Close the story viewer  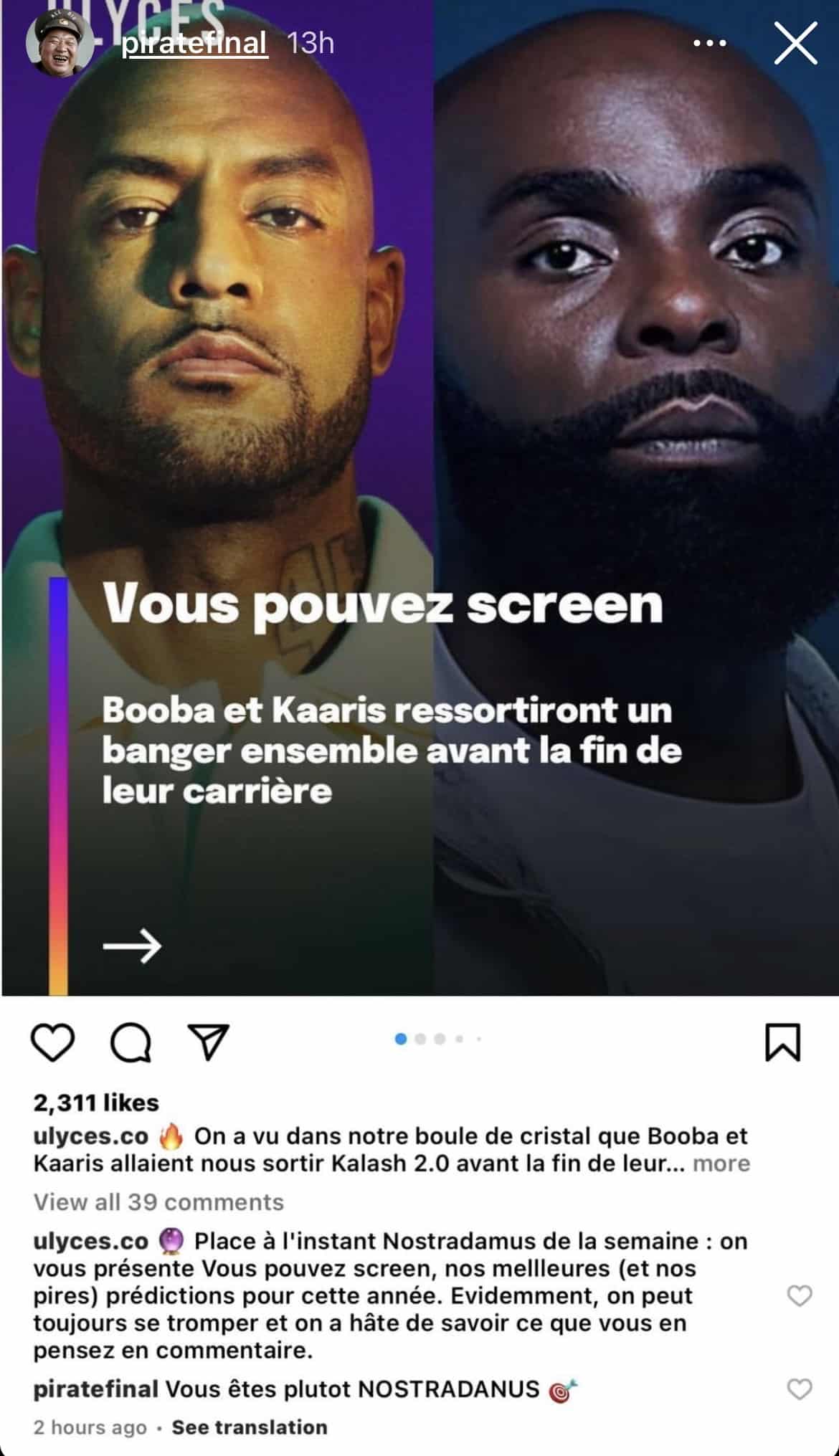(795, 44)
